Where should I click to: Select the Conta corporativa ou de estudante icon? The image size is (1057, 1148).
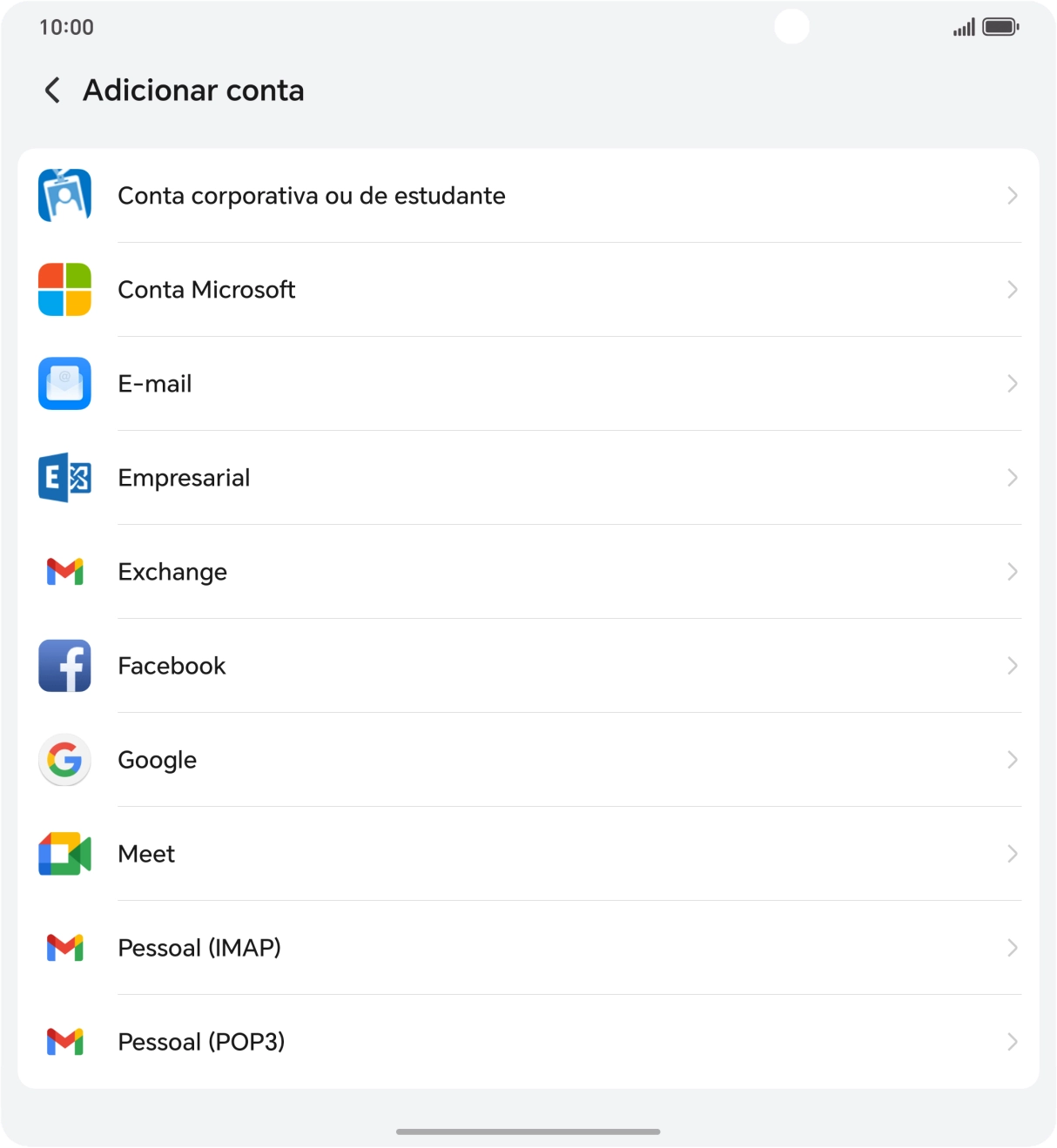(x=64, y=196)
